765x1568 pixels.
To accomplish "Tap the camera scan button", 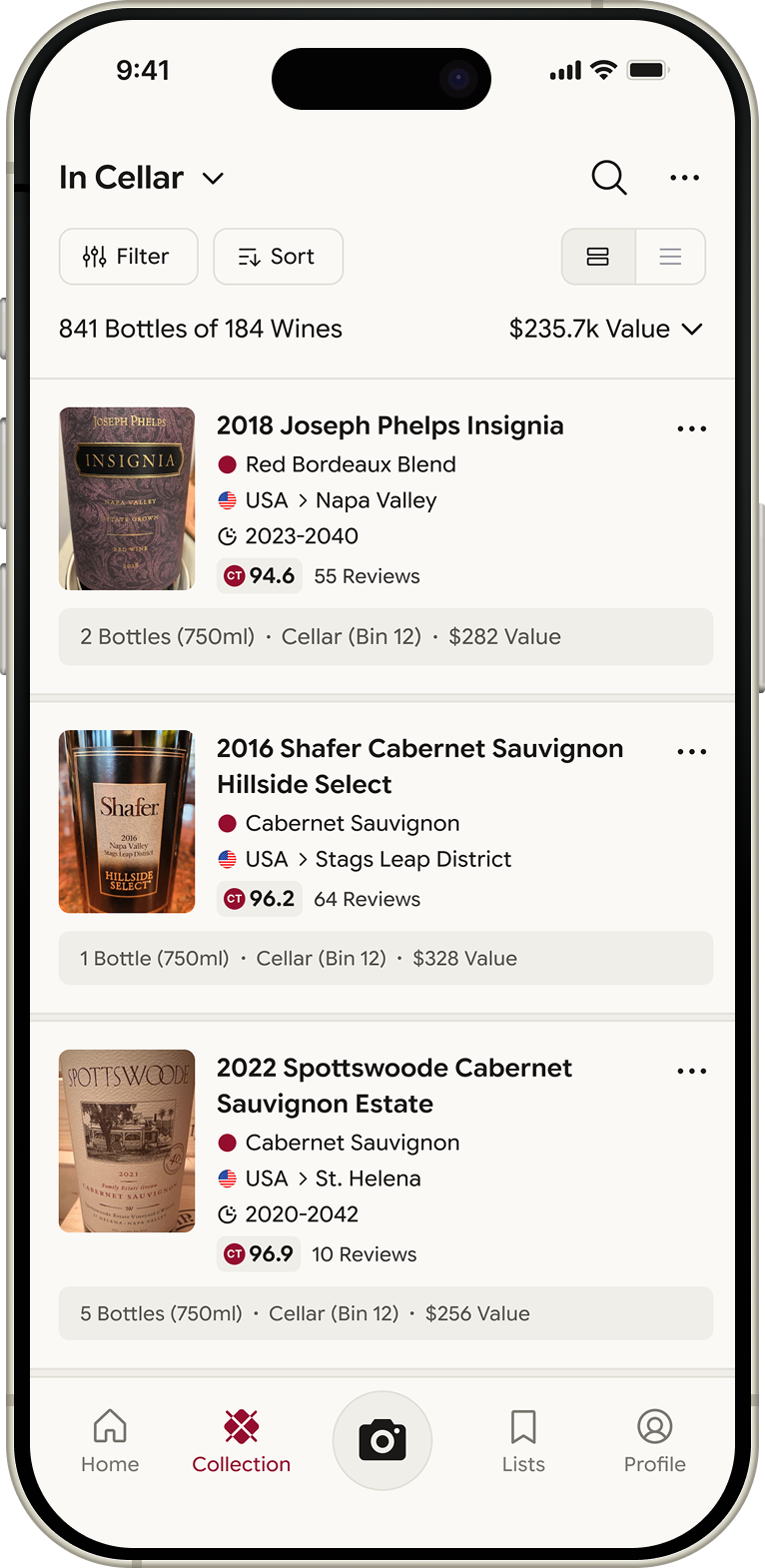I will point(382,1440).
